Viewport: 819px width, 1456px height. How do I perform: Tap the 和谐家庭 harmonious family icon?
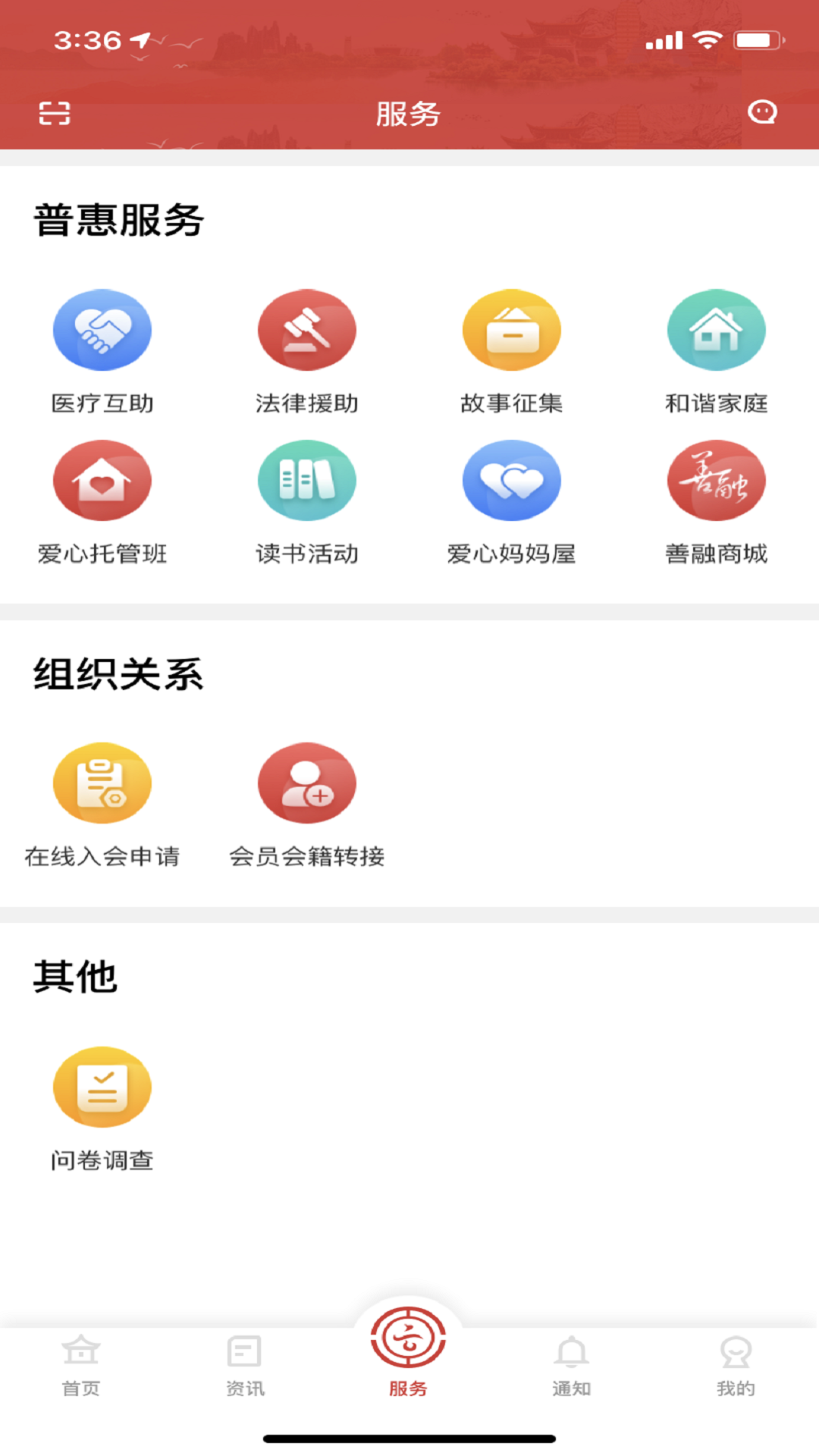[x=716, y=330]
